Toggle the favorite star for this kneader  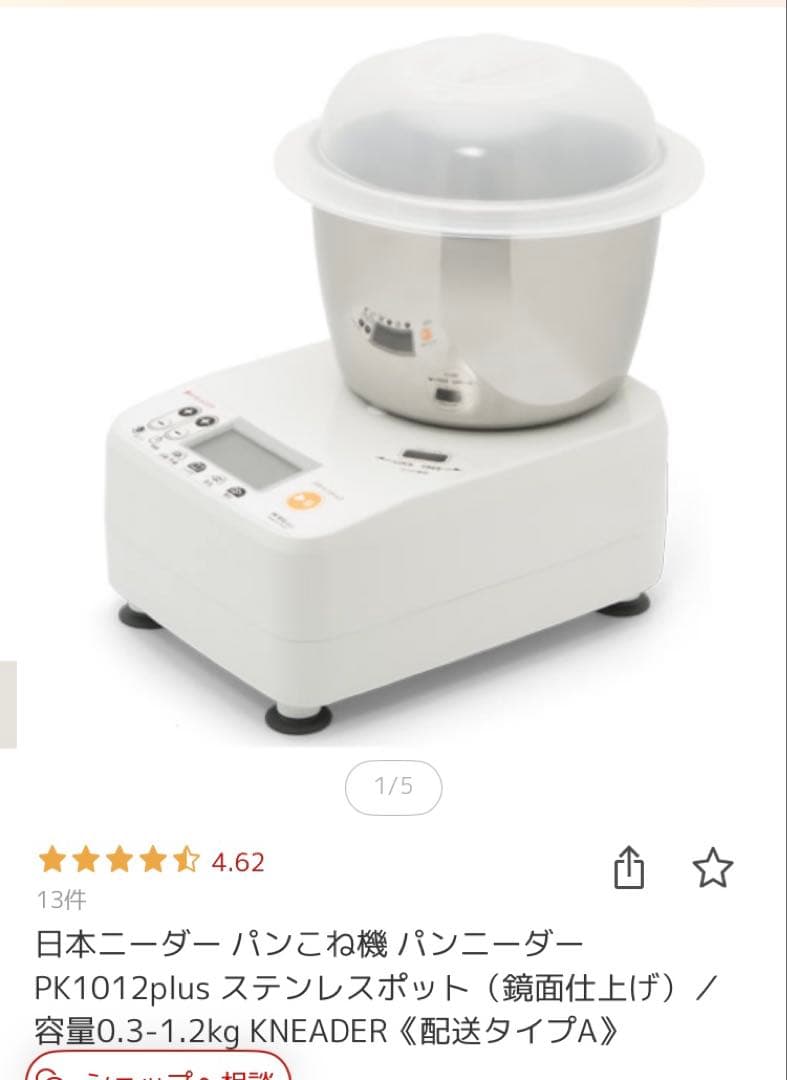[x=713, y=865]
